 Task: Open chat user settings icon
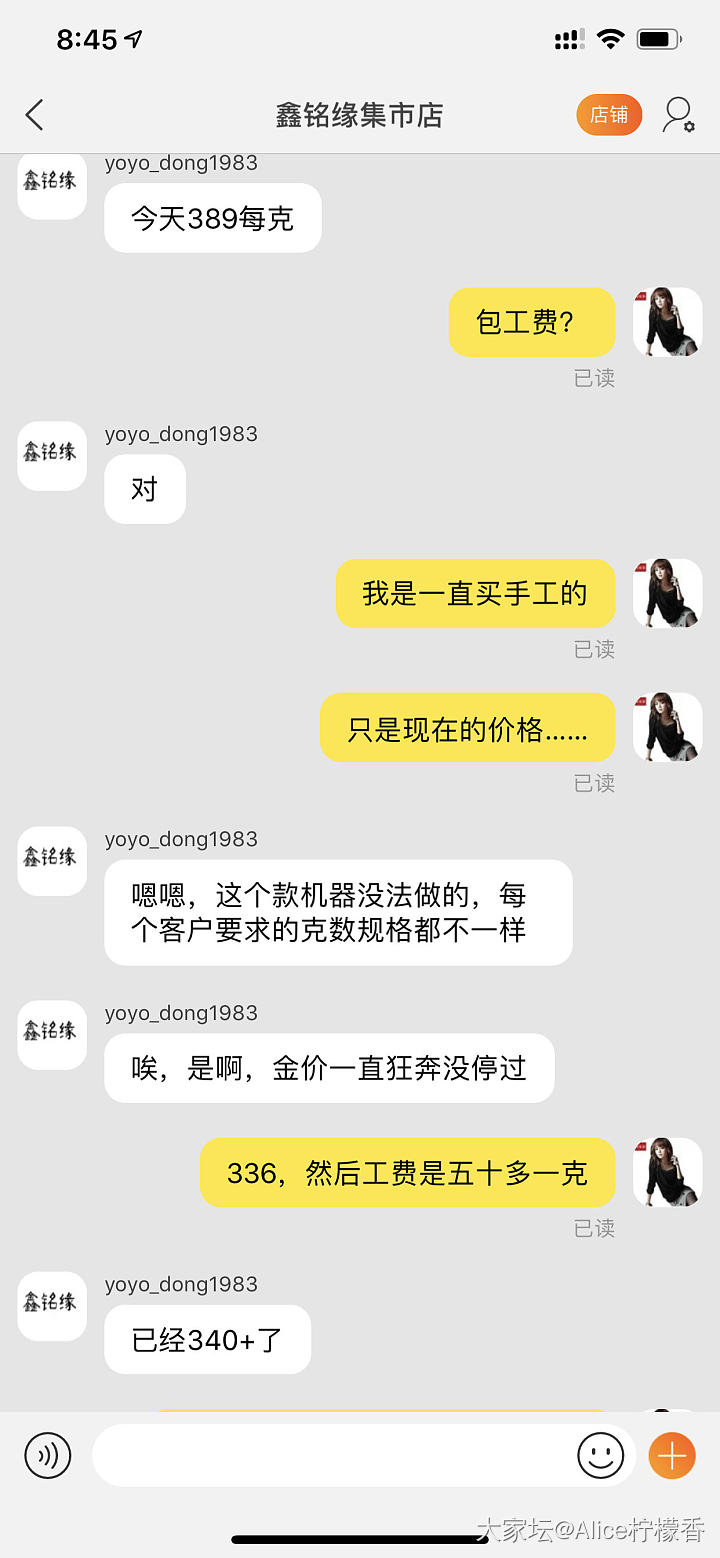coord(678,115)
